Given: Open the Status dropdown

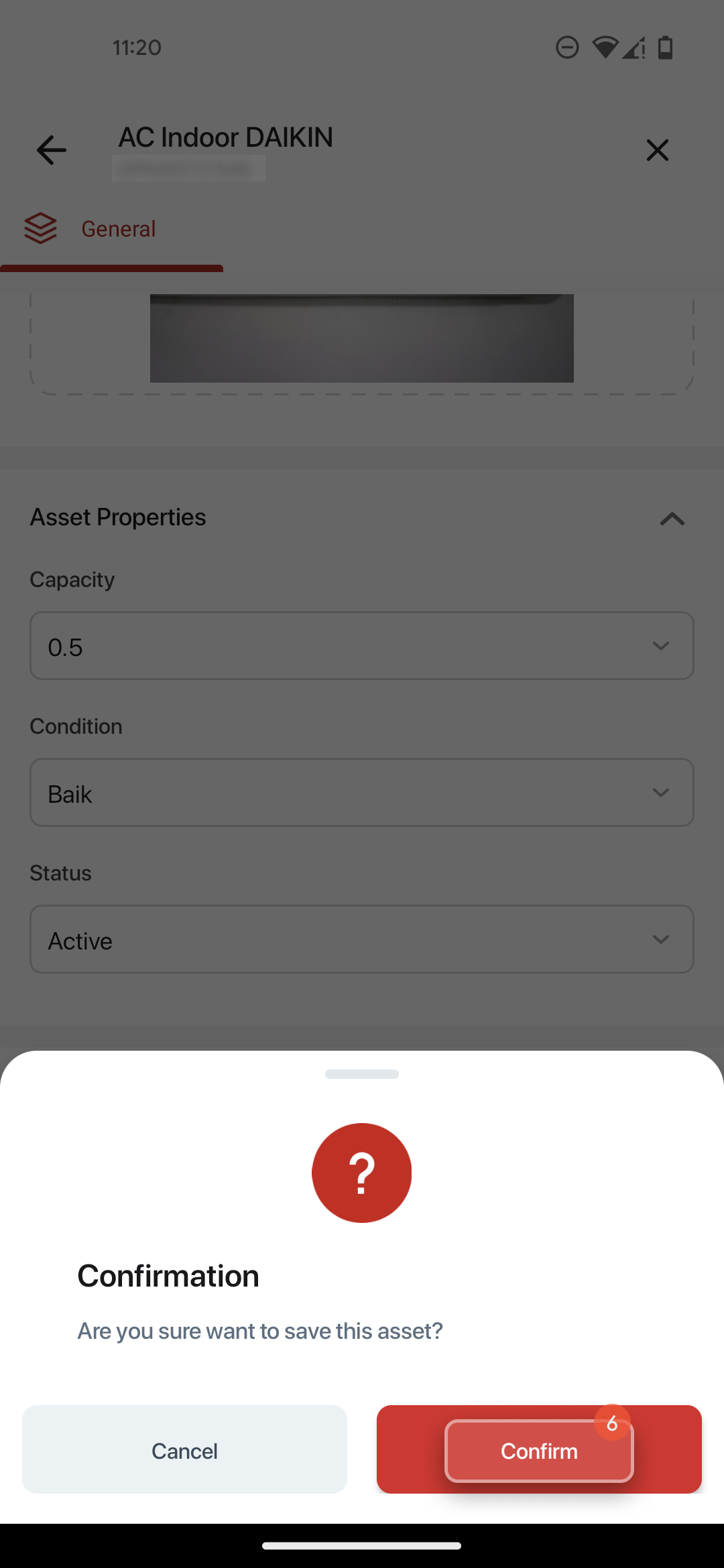Looking at the screenshot, I should (x=362, y=939).
